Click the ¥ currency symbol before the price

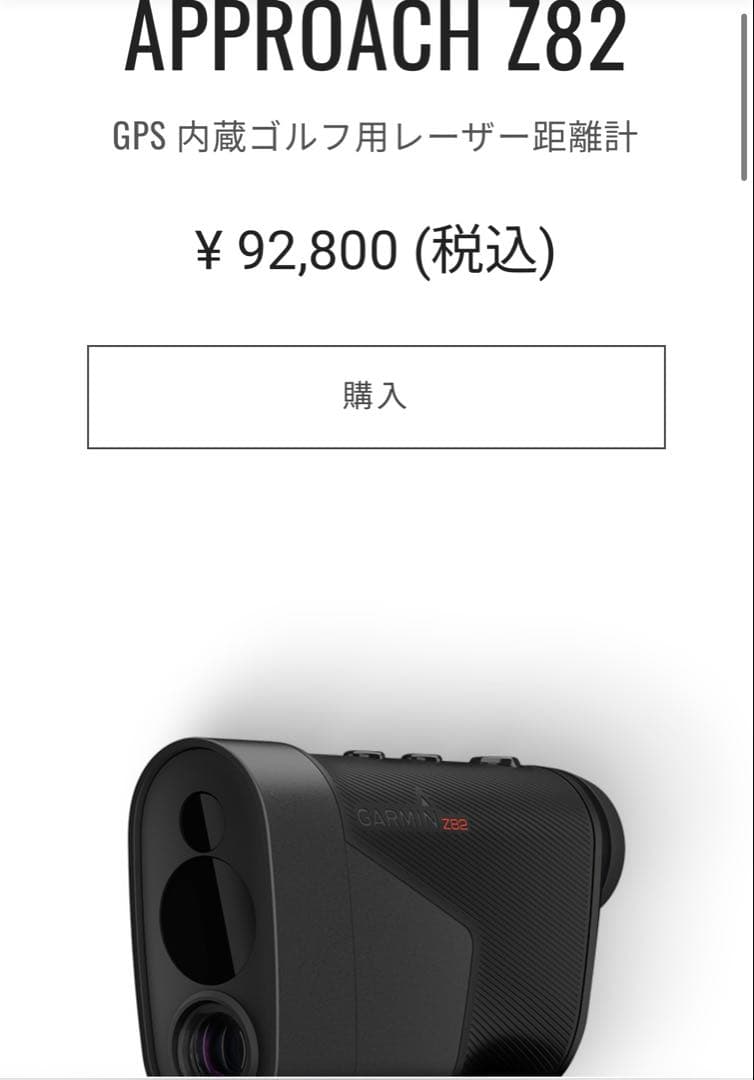coord(212,250)
